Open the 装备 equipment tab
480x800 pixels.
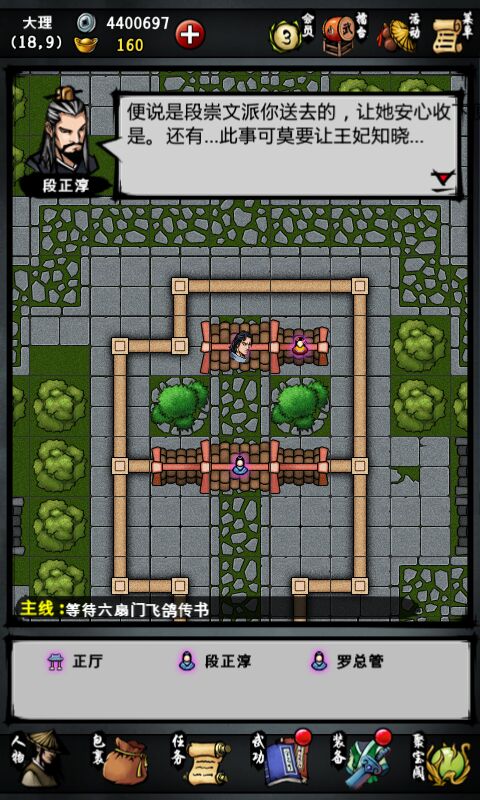pyautogui.click(x=362, y=758)
